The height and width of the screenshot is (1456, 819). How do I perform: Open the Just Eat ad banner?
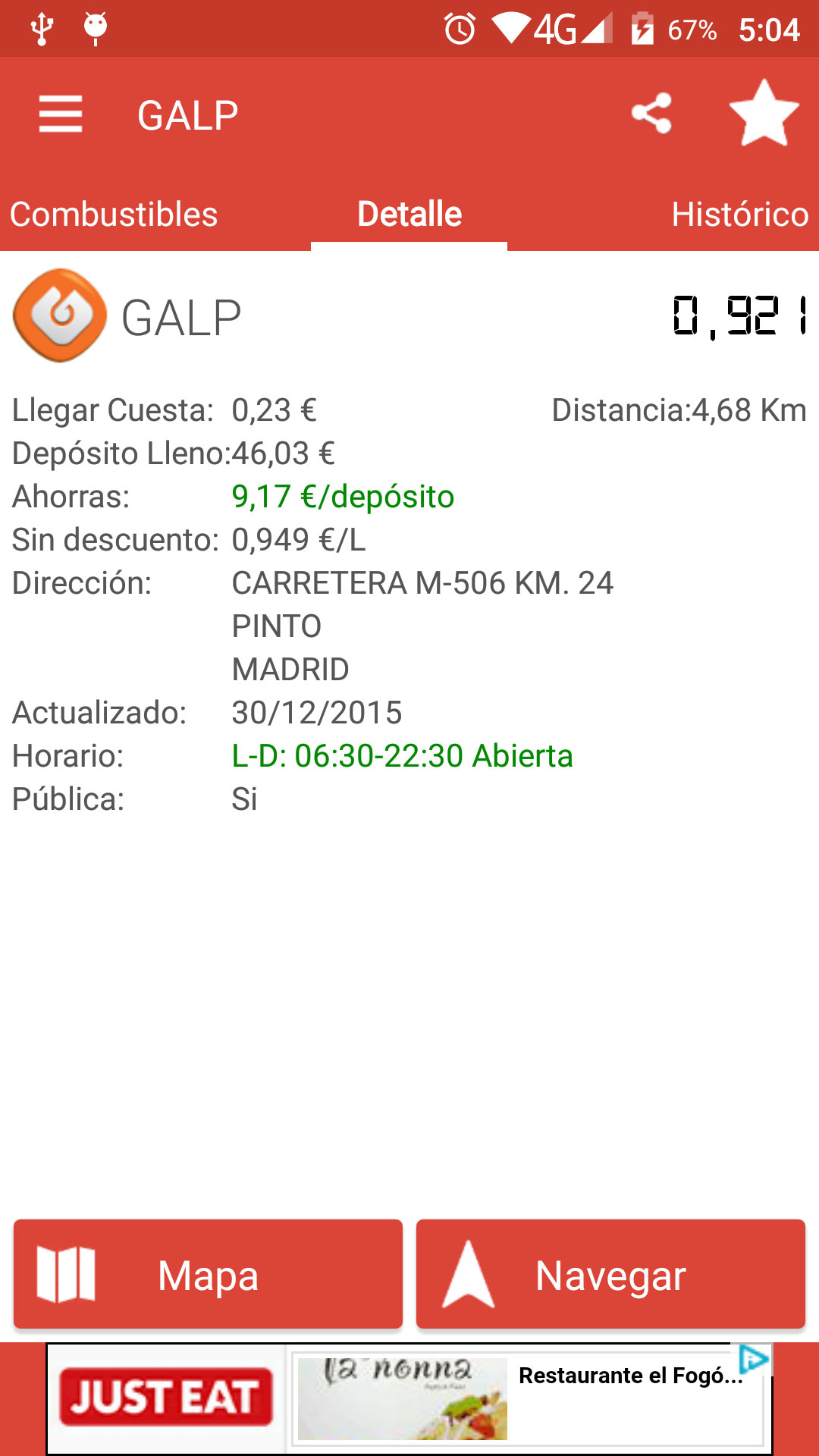pyautogui.click(x=165, y=1397)
